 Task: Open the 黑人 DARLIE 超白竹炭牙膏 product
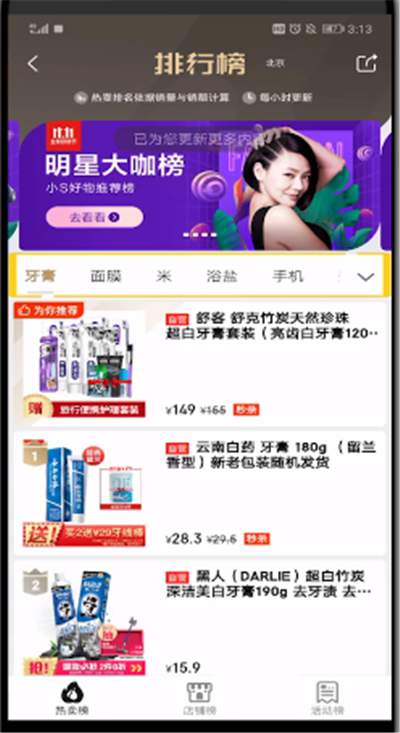(200, 618)
